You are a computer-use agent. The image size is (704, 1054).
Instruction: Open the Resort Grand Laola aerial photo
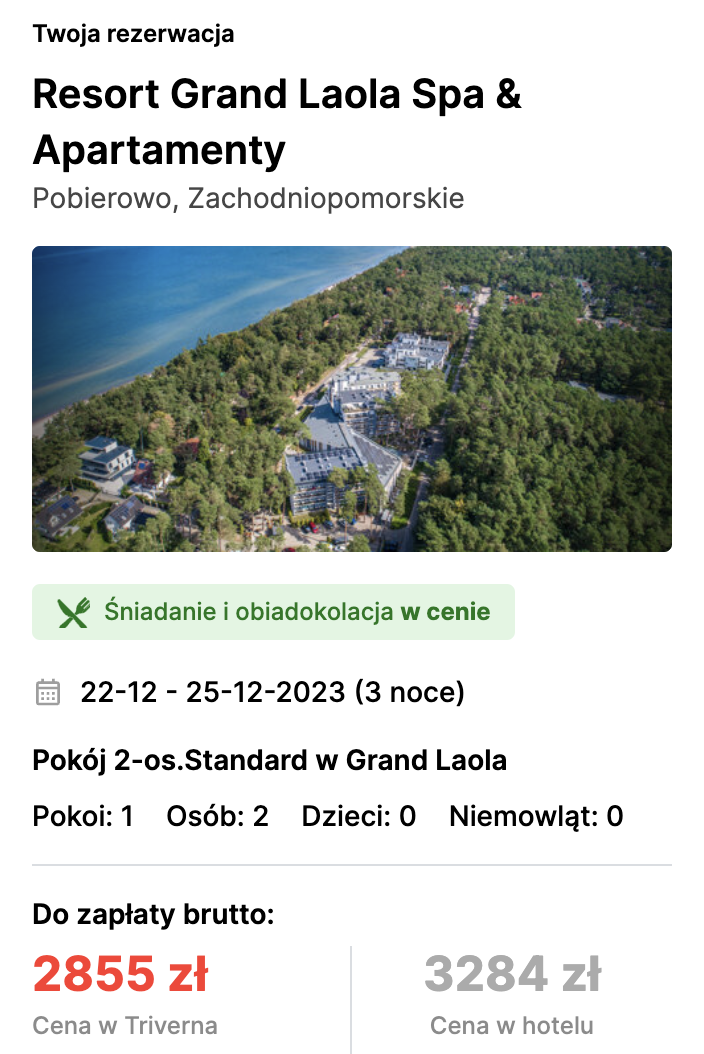352,399
